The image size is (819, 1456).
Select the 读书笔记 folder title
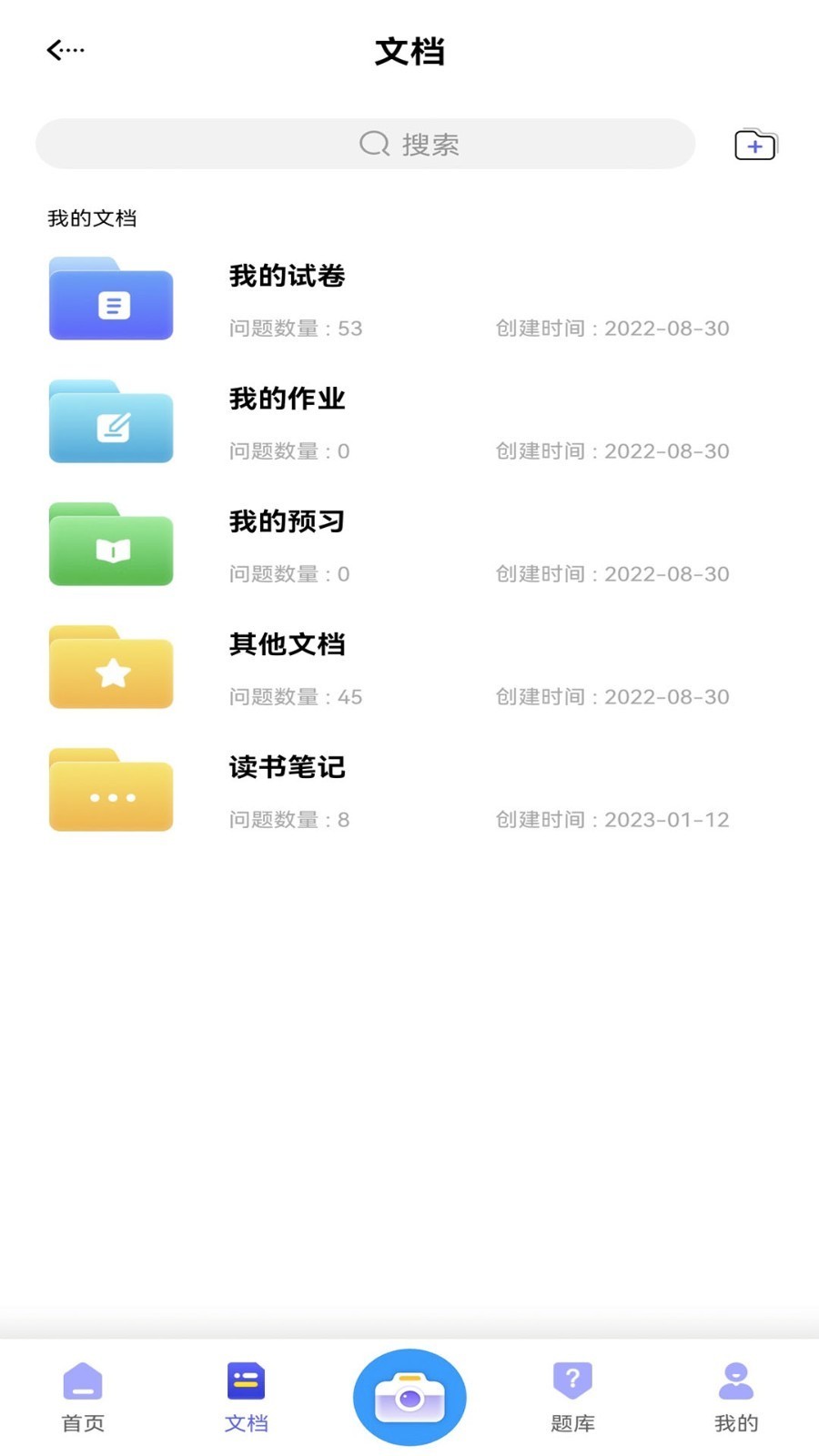287,767
